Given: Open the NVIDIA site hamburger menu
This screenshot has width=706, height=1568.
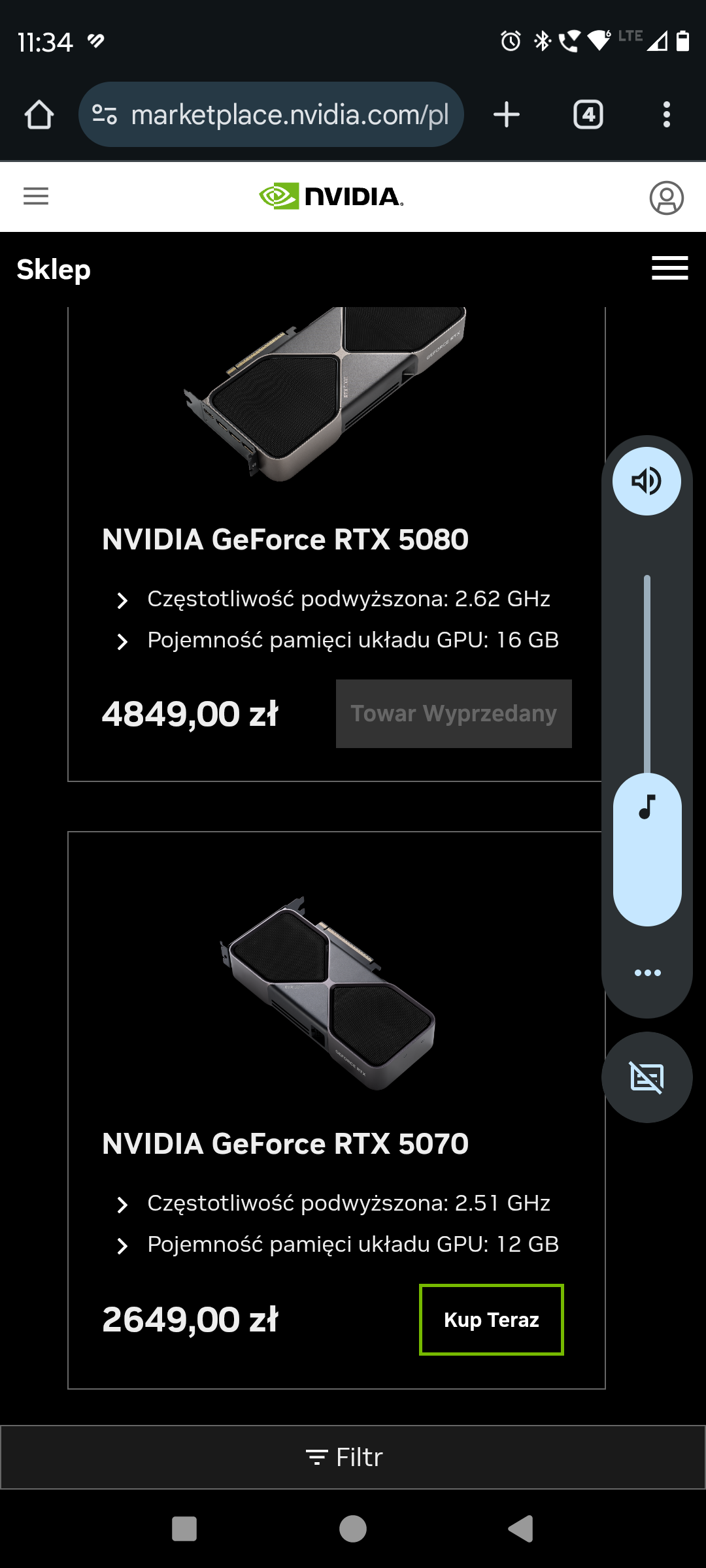Looking at the screenshot, I should tap(36, 196).
